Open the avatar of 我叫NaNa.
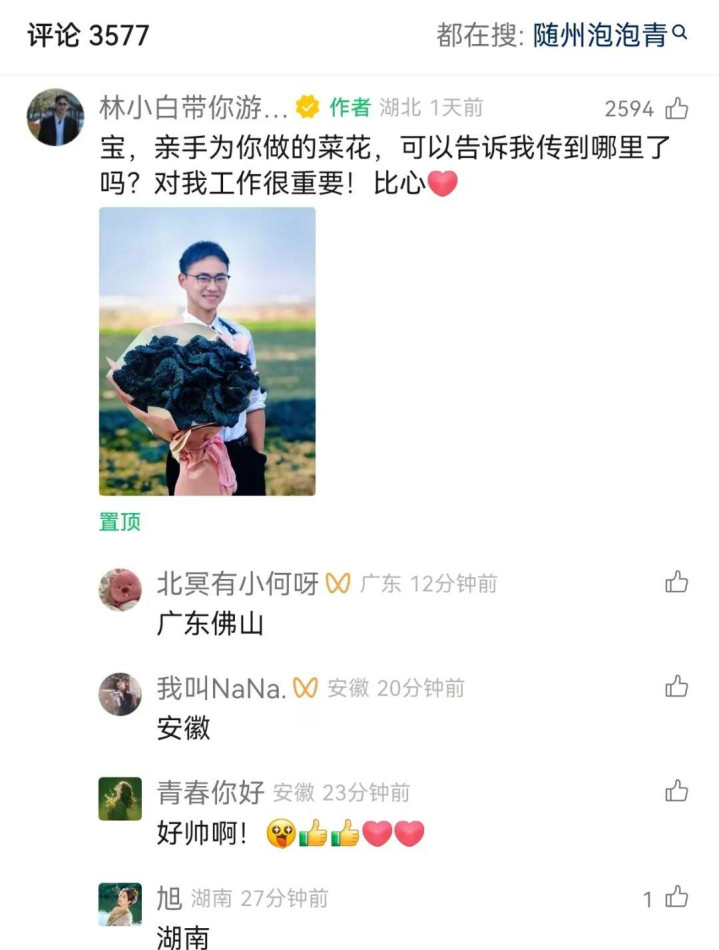This screenshot has height=950, width=719. pos(120,694)
